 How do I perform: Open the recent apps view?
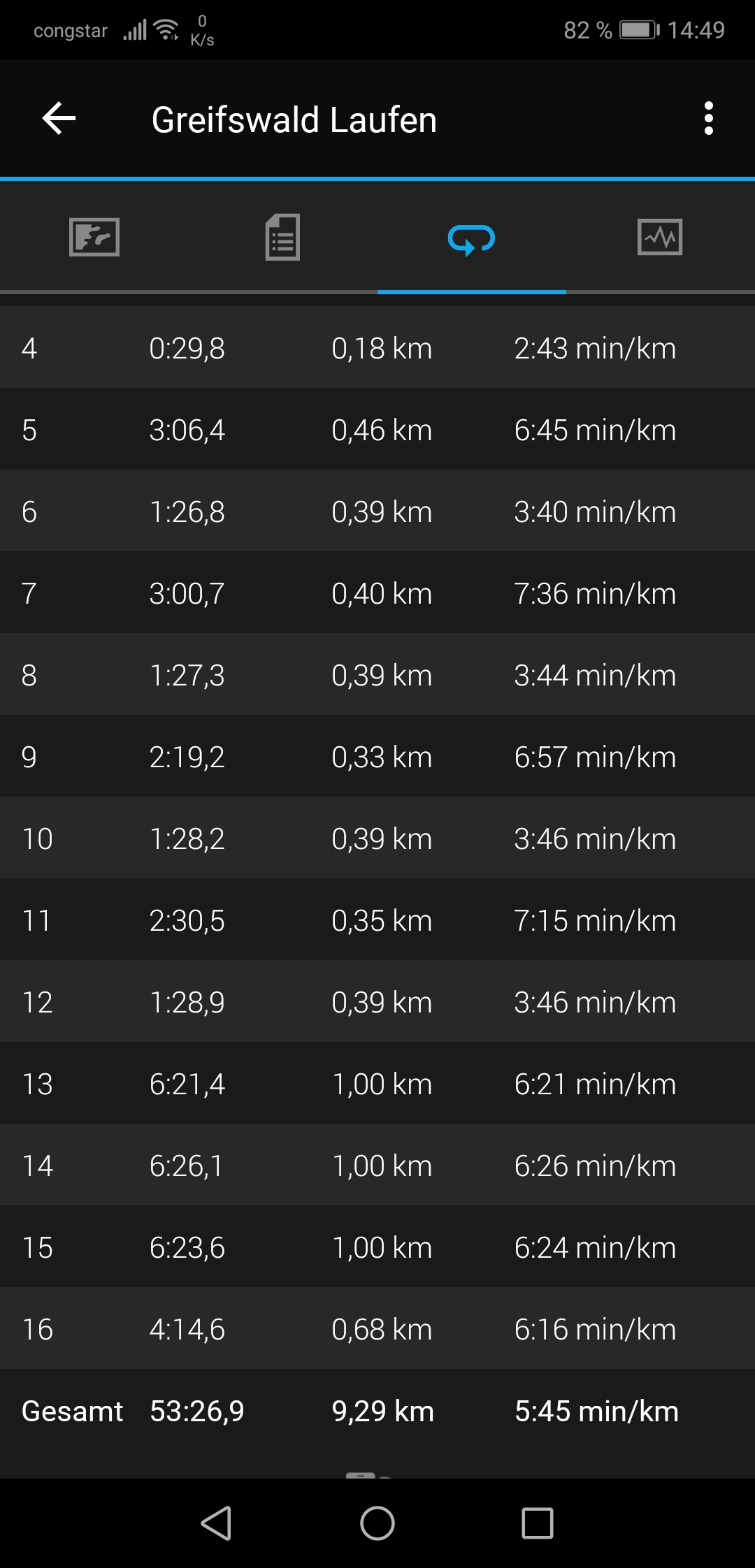[538, 1523]
